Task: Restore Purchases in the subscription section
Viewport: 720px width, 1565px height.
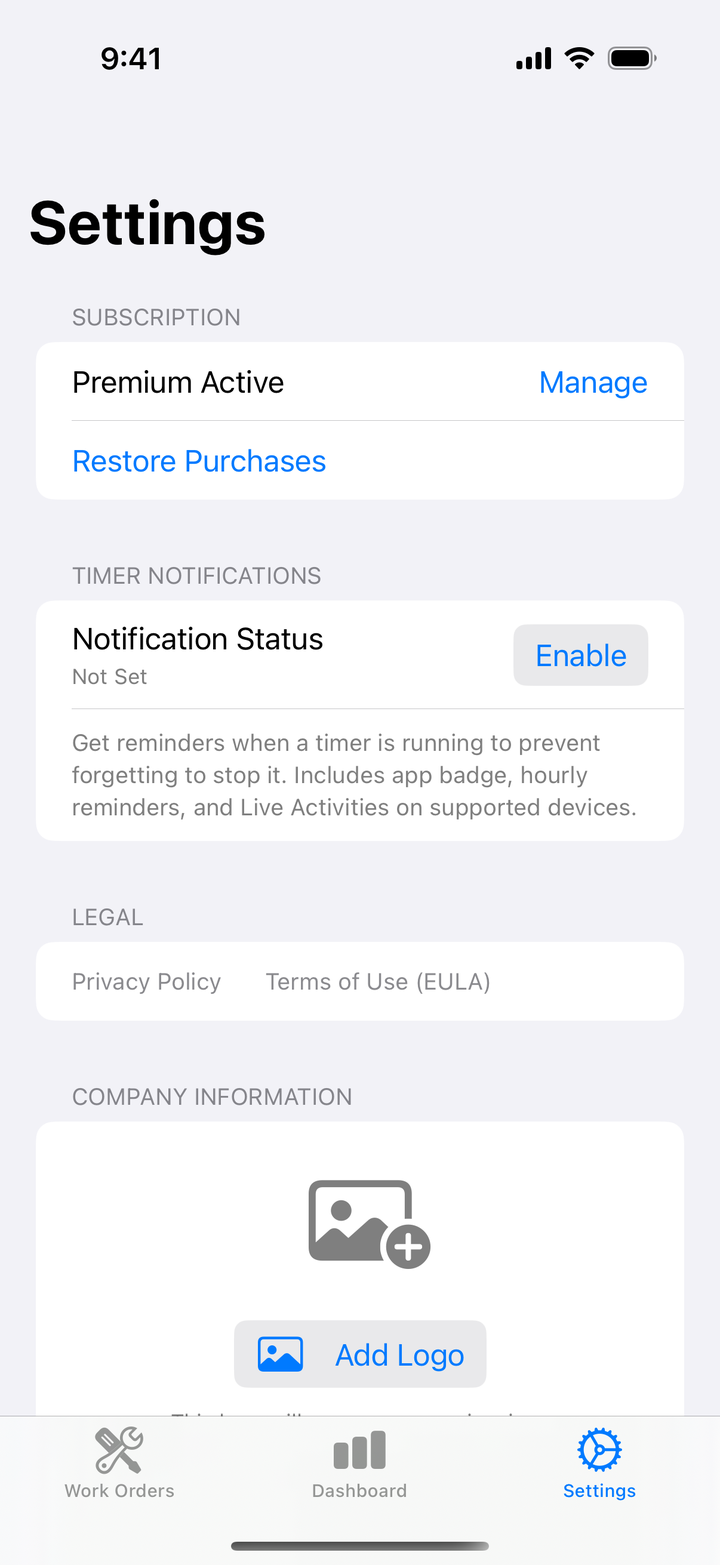Action: coord(199,461)
